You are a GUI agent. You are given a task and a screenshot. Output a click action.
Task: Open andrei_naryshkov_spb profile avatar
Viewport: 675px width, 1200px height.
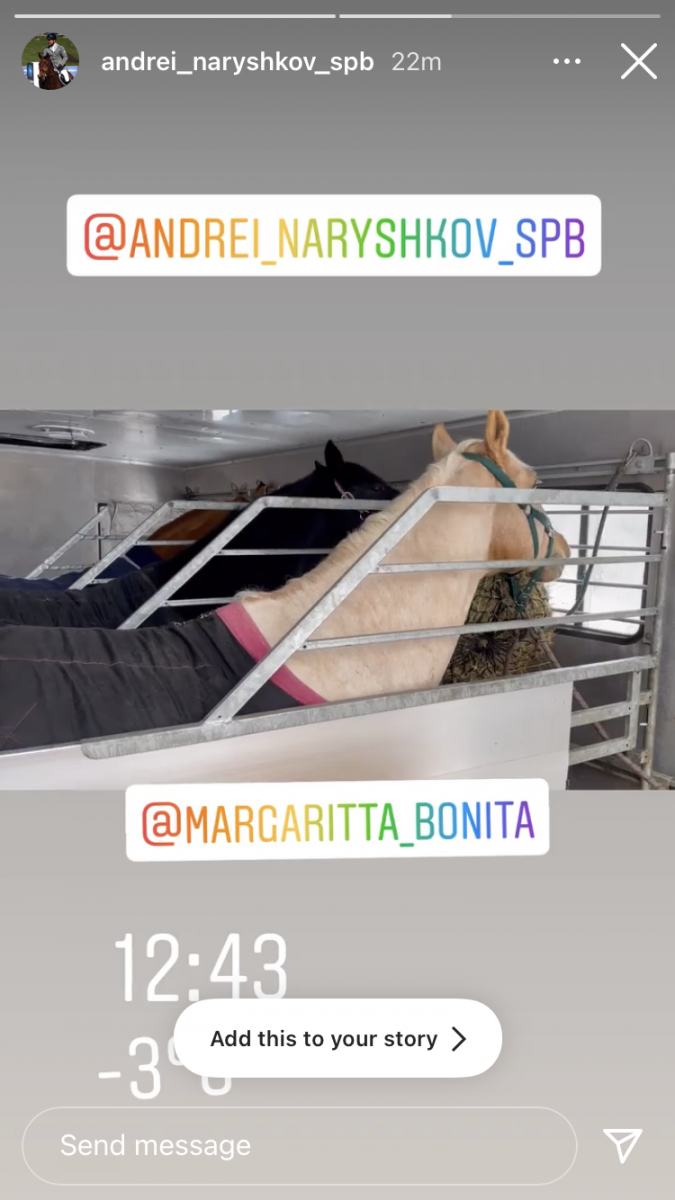pos(50,62)
